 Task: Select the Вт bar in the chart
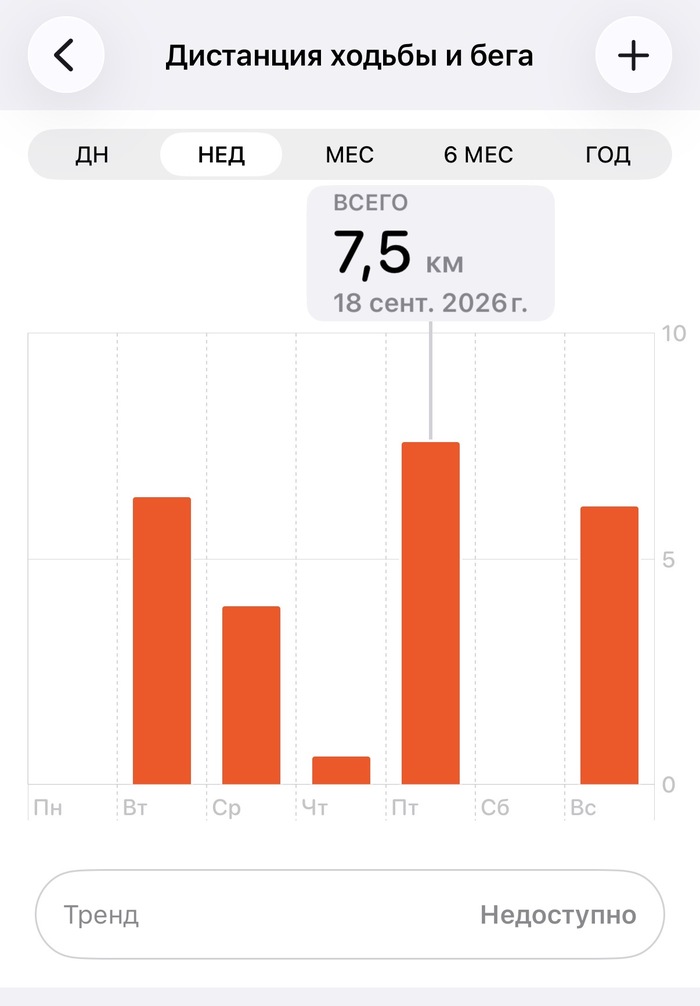[162, 640]
